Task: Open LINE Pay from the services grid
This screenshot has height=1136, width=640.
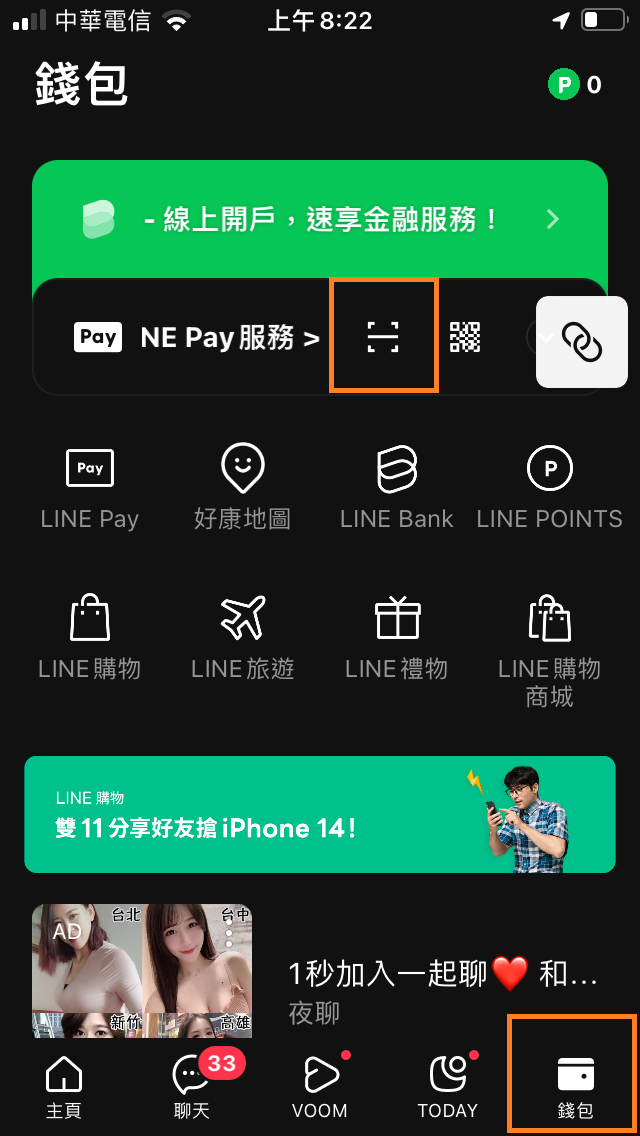Action: point(90,487)
